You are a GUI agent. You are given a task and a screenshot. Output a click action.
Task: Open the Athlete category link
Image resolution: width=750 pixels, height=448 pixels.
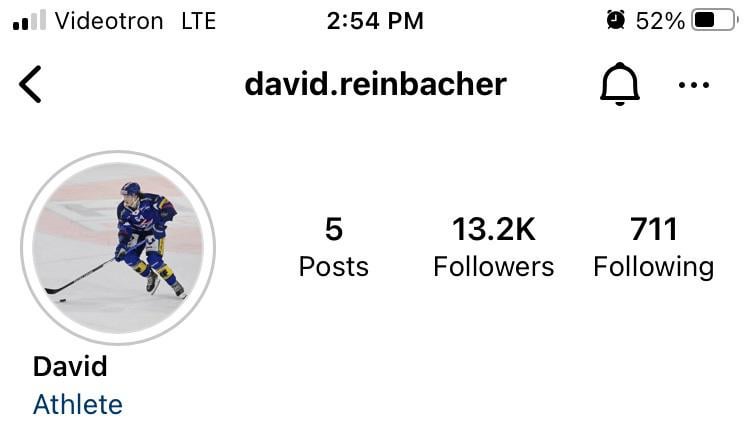[x=78, y=405]
